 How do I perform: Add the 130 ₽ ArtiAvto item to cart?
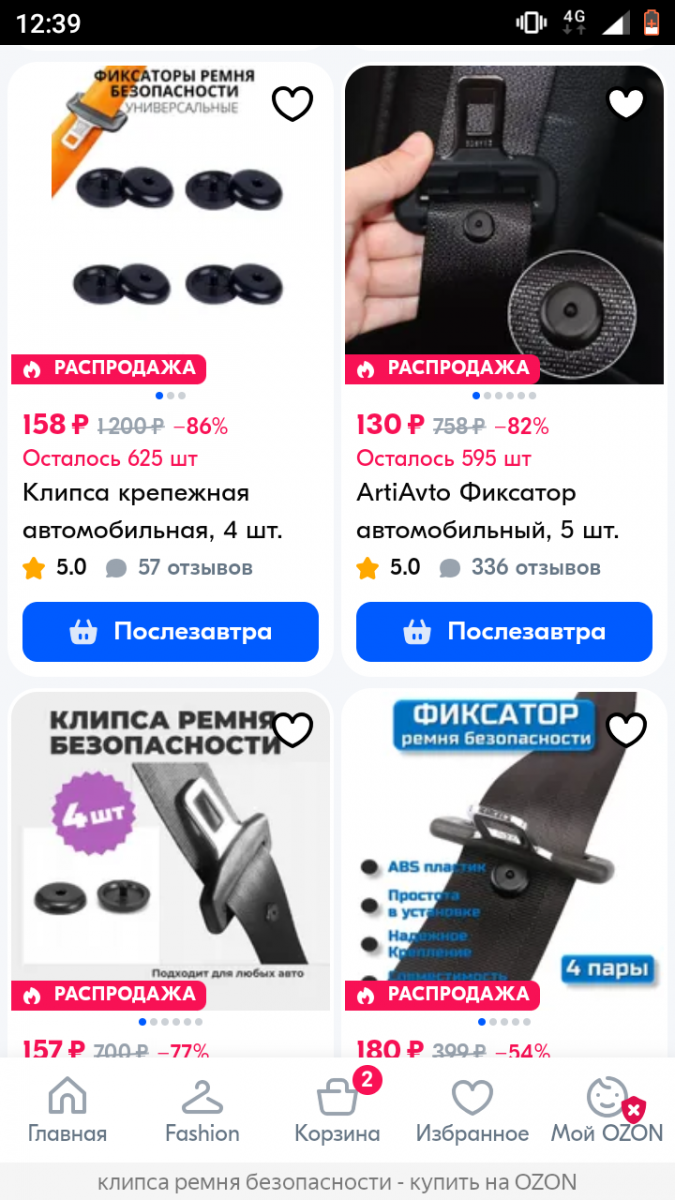click(504, 632)
